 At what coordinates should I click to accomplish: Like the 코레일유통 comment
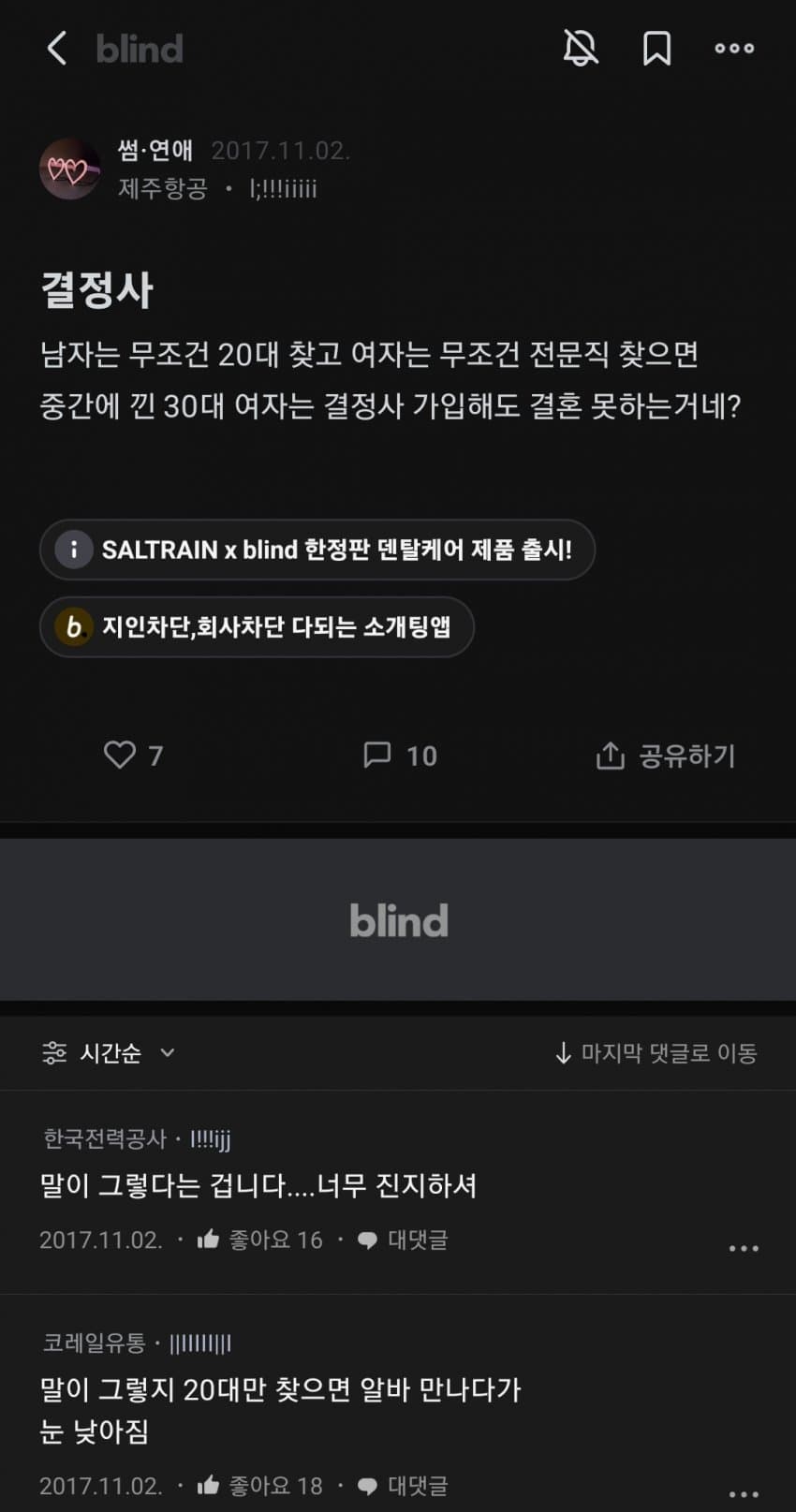[259, 1486]
